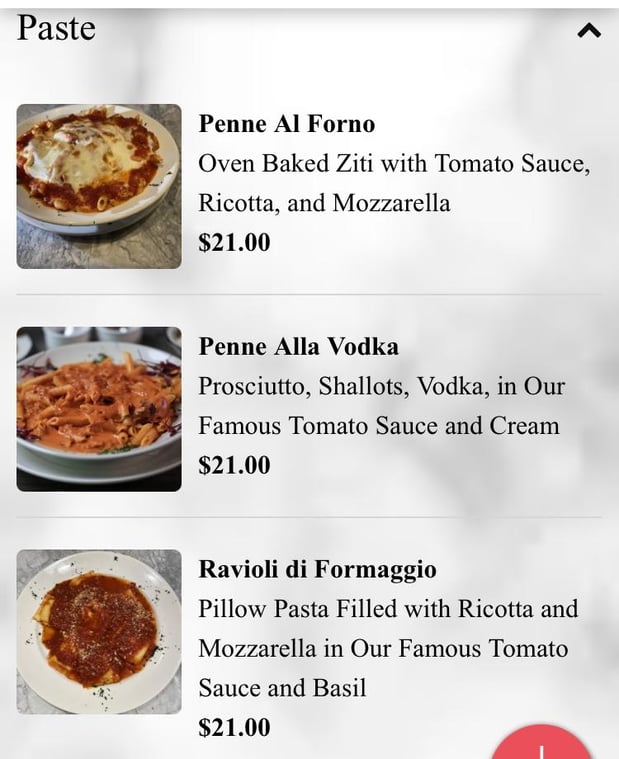
Task: Open the Penne Al Forno menu item
Action: tap(287, 124)
